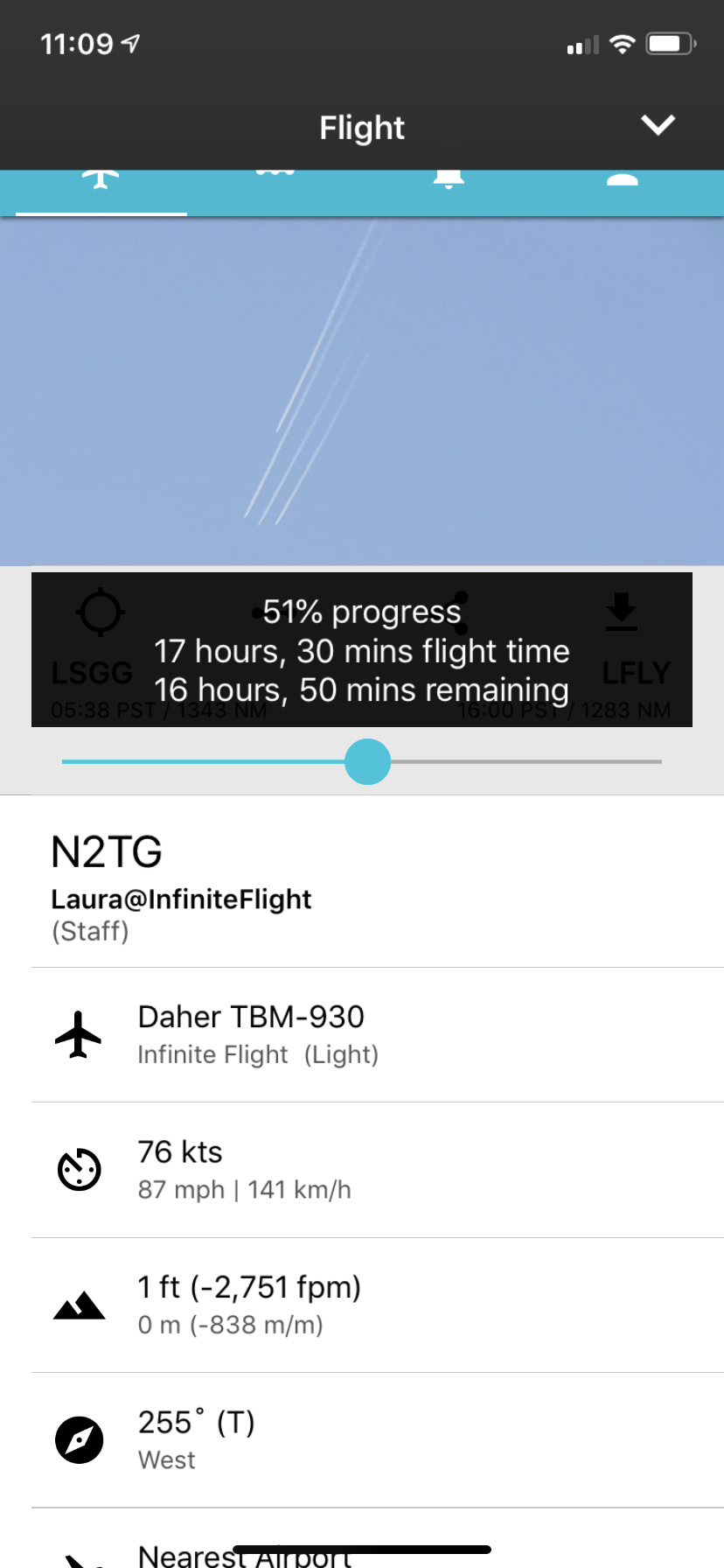
Task: Select the airplane flight info tab
Action: (x=101, y=179)
